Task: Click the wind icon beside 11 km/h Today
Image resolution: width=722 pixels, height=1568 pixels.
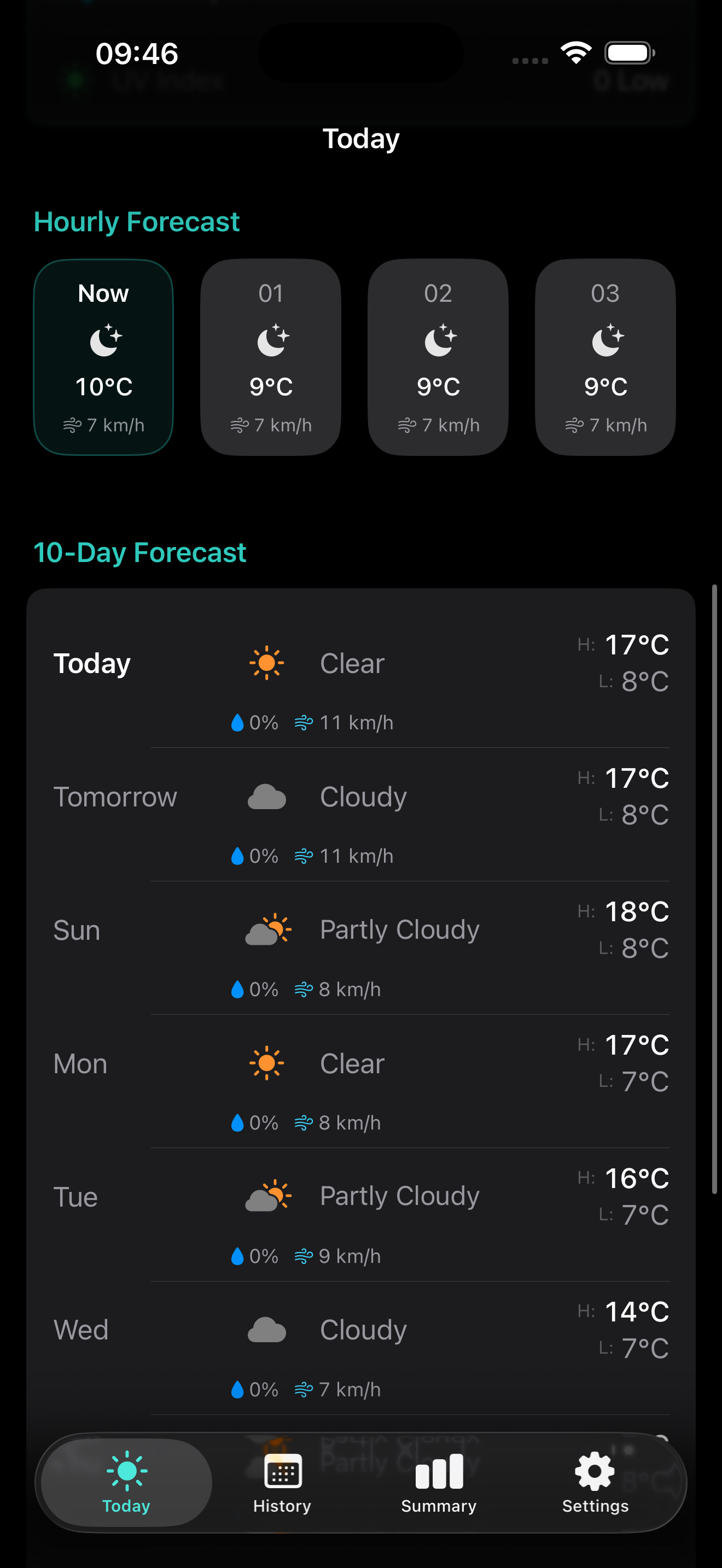Action: [303, 723]
